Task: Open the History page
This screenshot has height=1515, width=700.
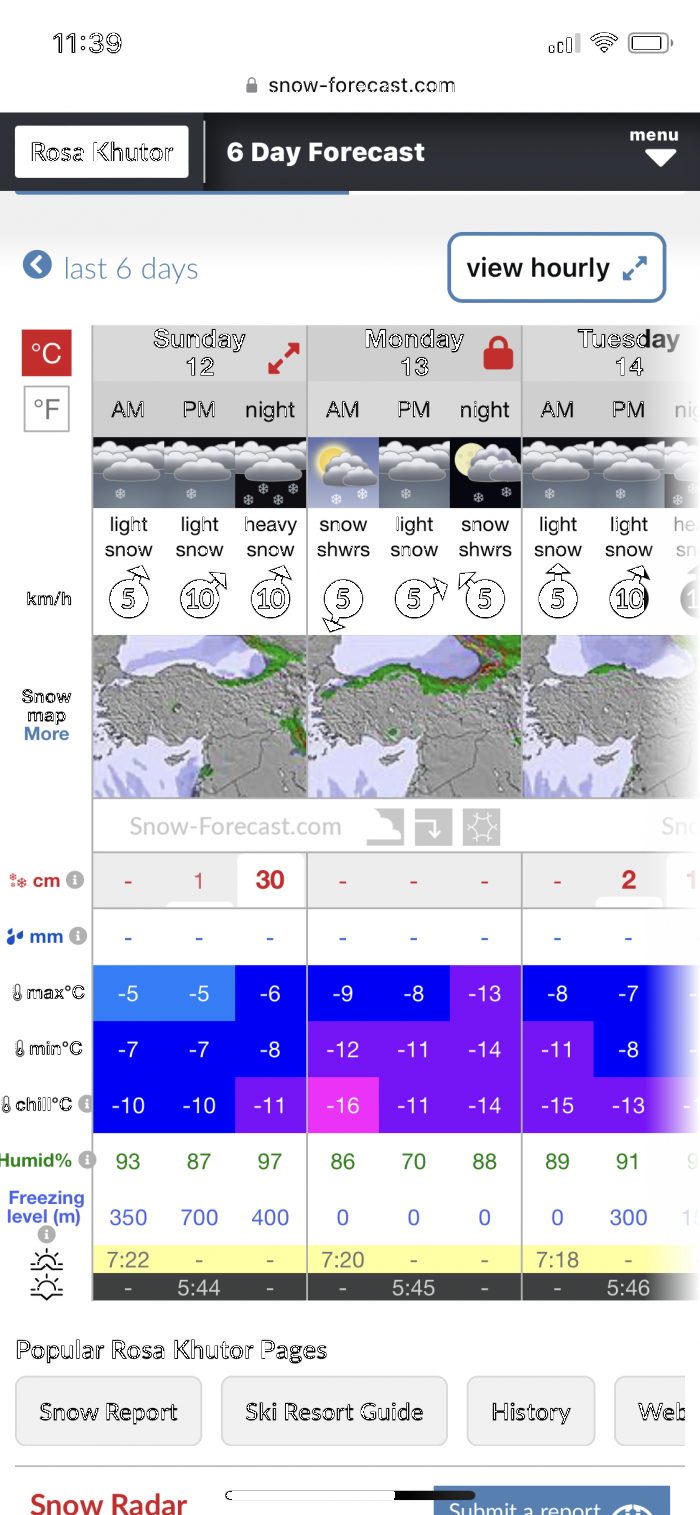Action: coord(530,1411)
